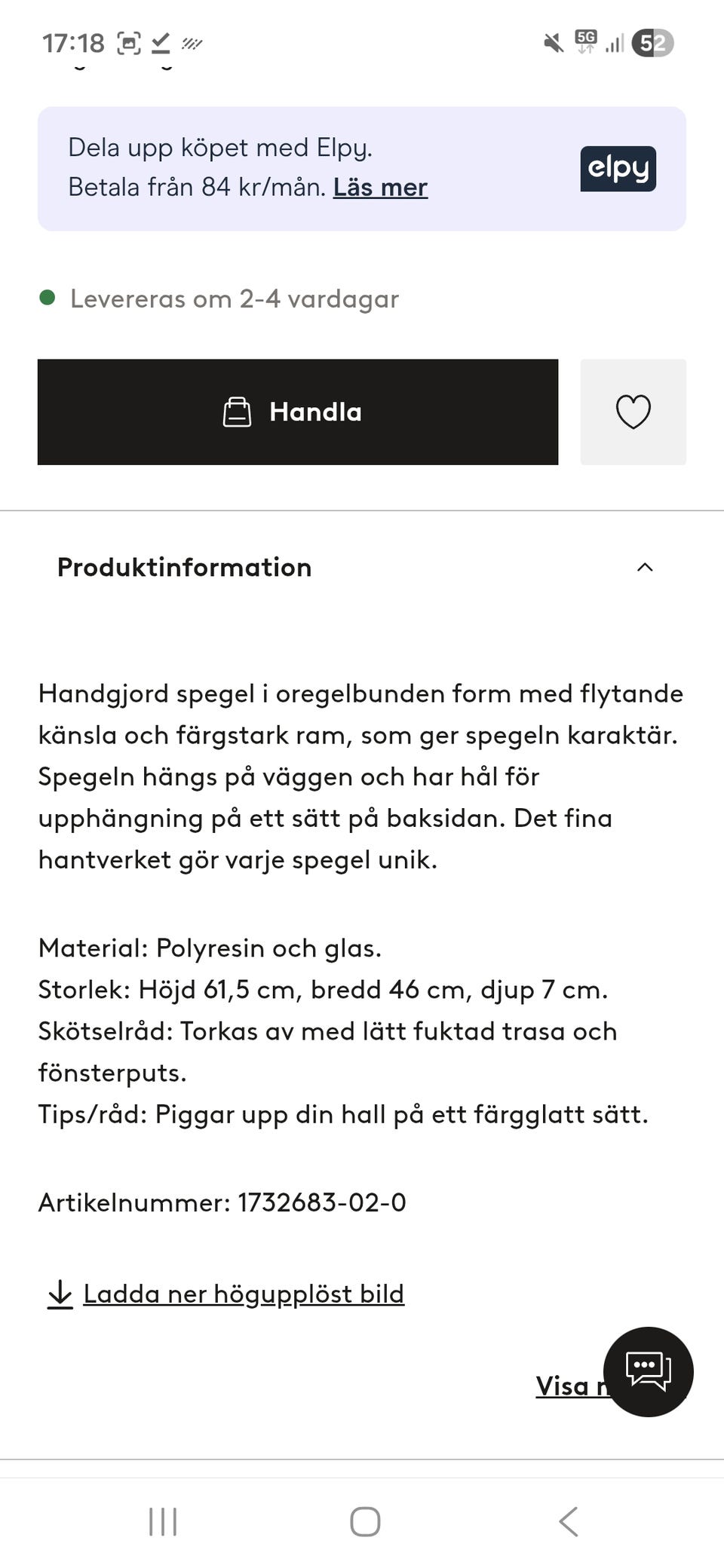Tap the Handla purchase button

point(297,412)
